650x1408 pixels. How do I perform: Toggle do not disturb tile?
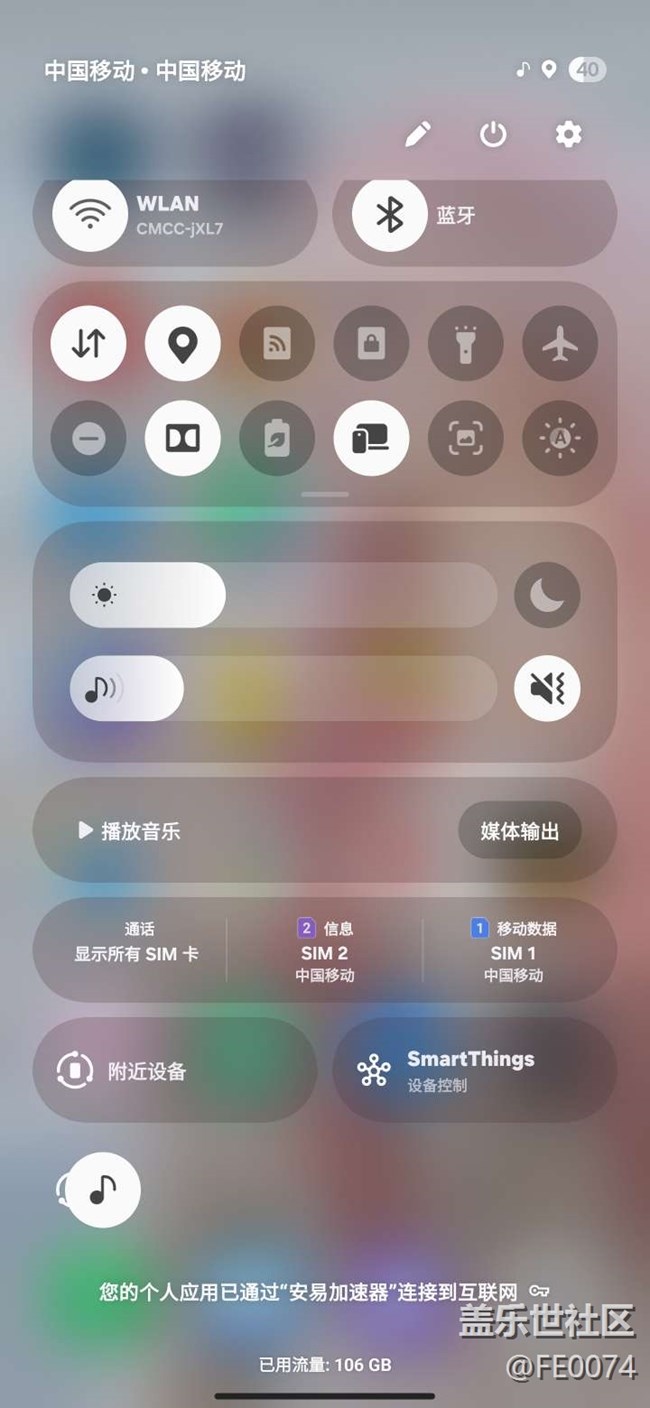pyautogui.click(x=89, y=437)
